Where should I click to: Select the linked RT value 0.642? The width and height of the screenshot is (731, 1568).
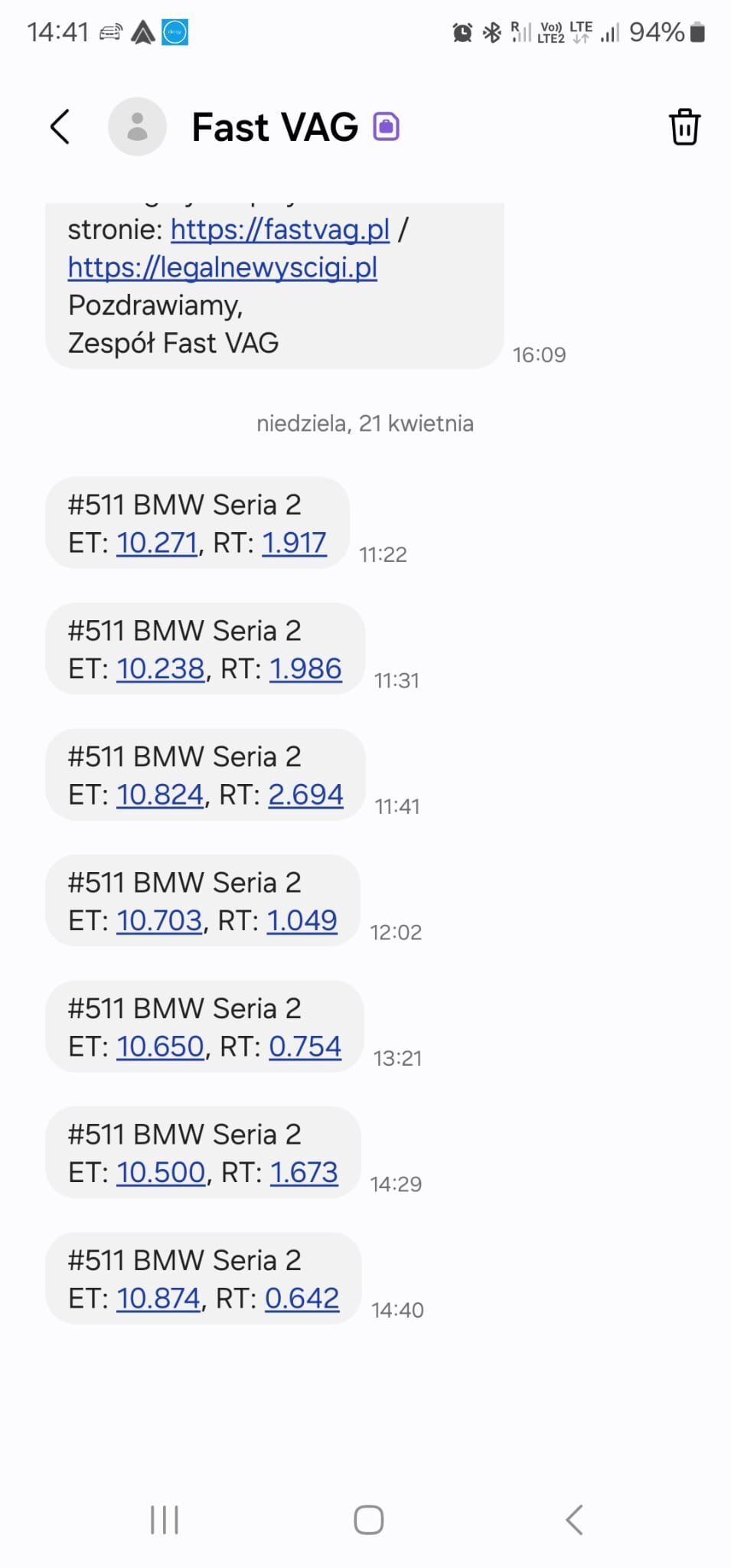302,1298
